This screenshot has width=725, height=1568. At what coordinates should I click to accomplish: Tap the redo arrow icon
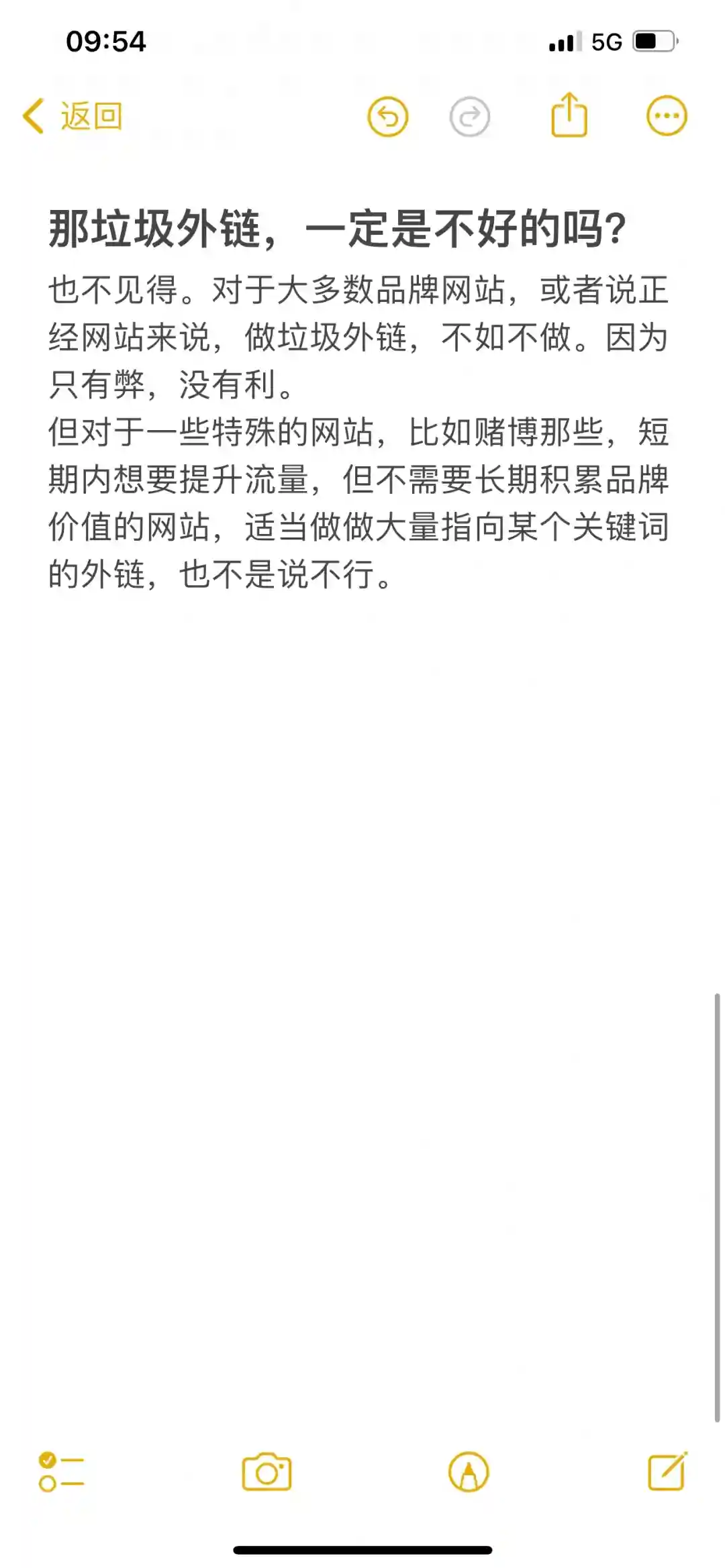pyautogui.click(x=469, y=117)
